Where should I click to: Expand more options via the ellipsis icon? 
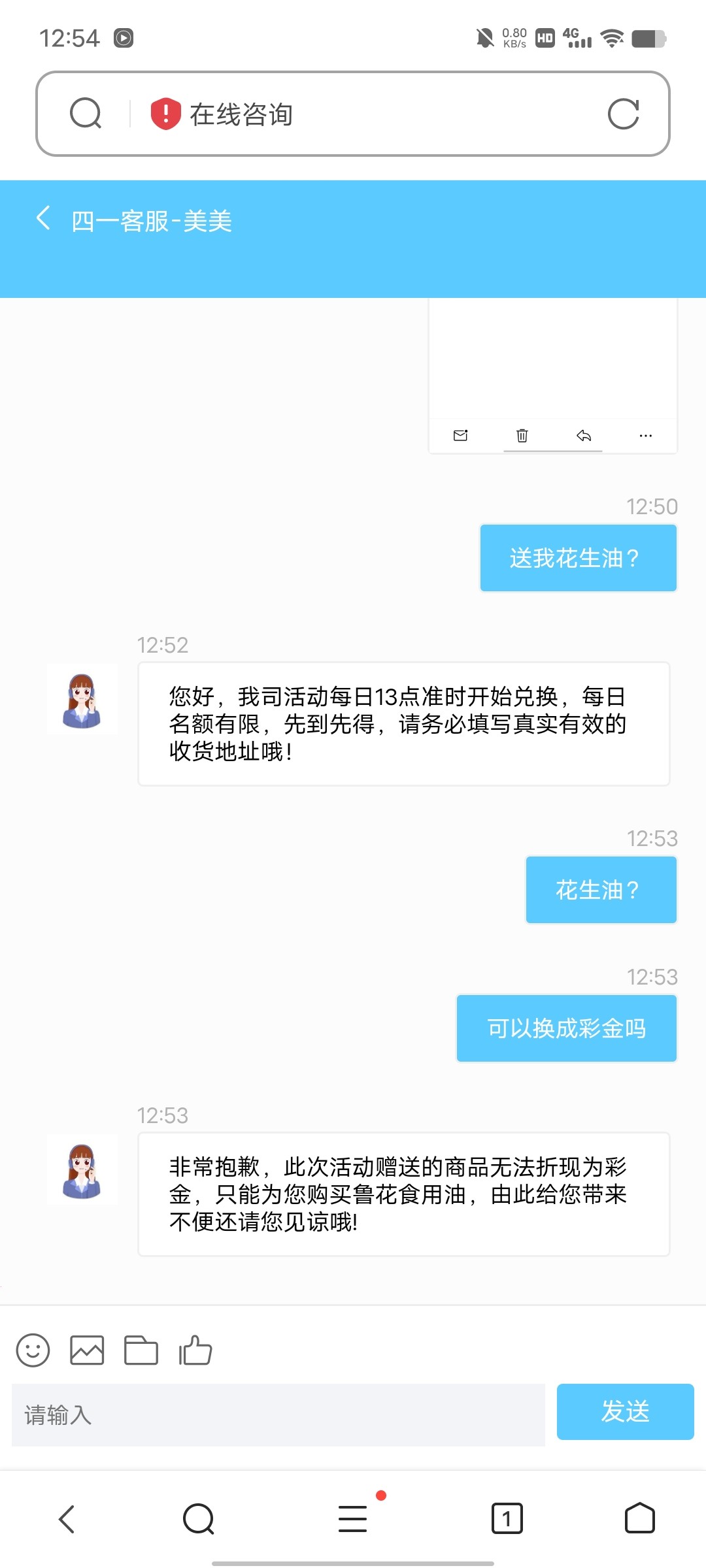tap(645, 436)
